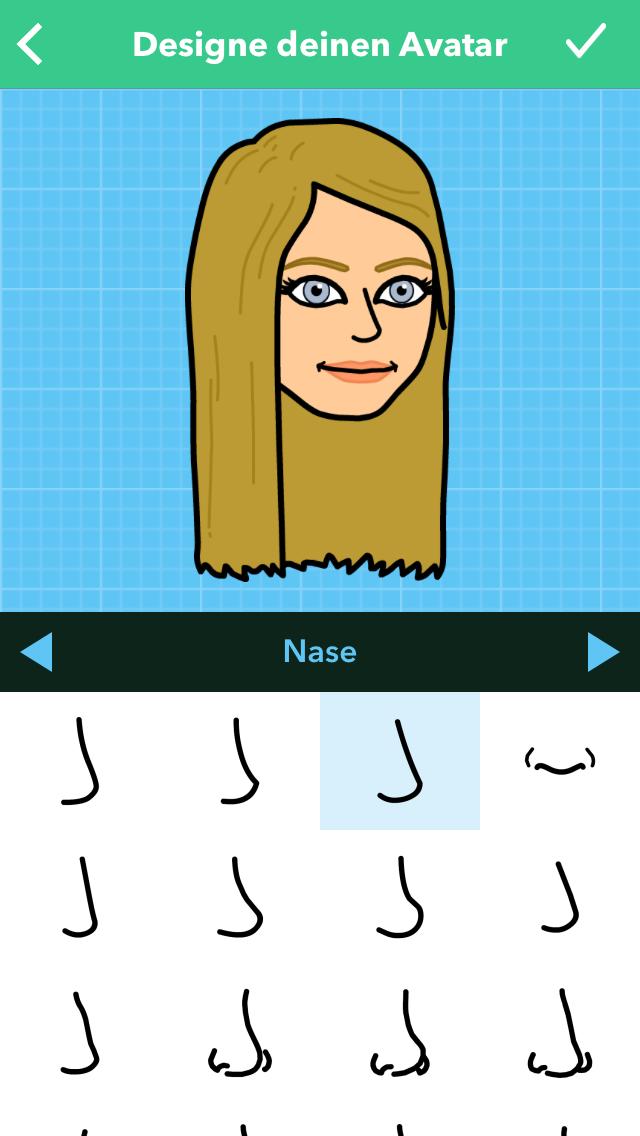The height and width of the screenshot is (1136, 640).
Task: Confirm avatar with the checkmark
Action: pyautogui.click(x=586, y=41)
